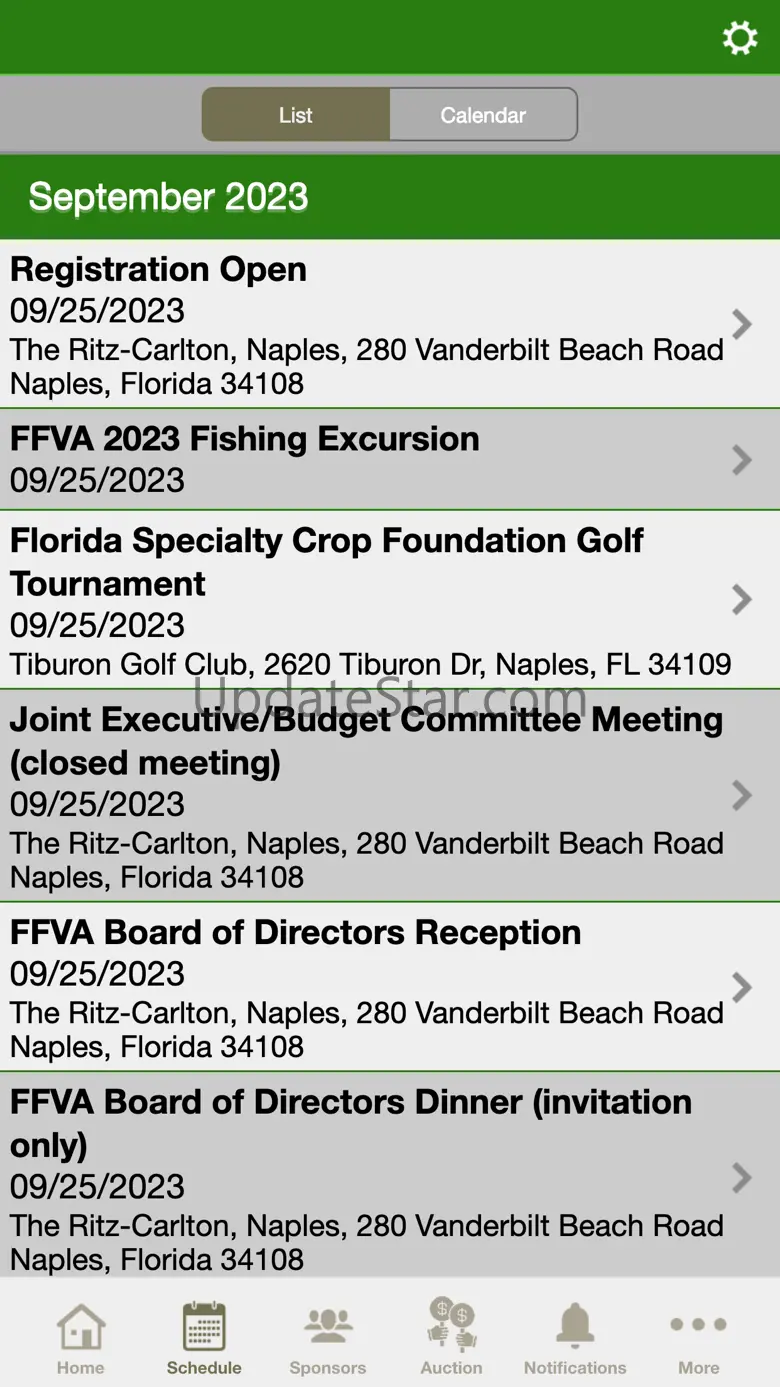Tap the Schedule tab
Screen dimensions: 780x1387
click(204, 1338)
